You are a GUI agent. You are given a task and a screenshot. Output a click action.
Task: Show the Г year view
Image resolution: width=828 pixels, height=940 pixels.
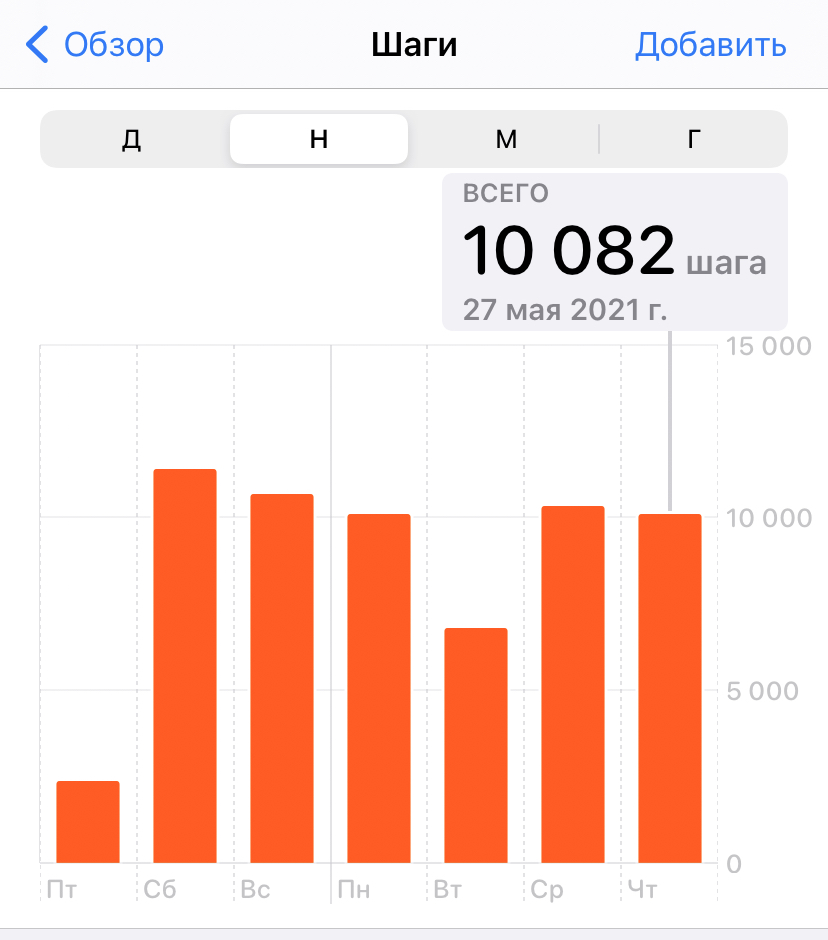(694, 139)
